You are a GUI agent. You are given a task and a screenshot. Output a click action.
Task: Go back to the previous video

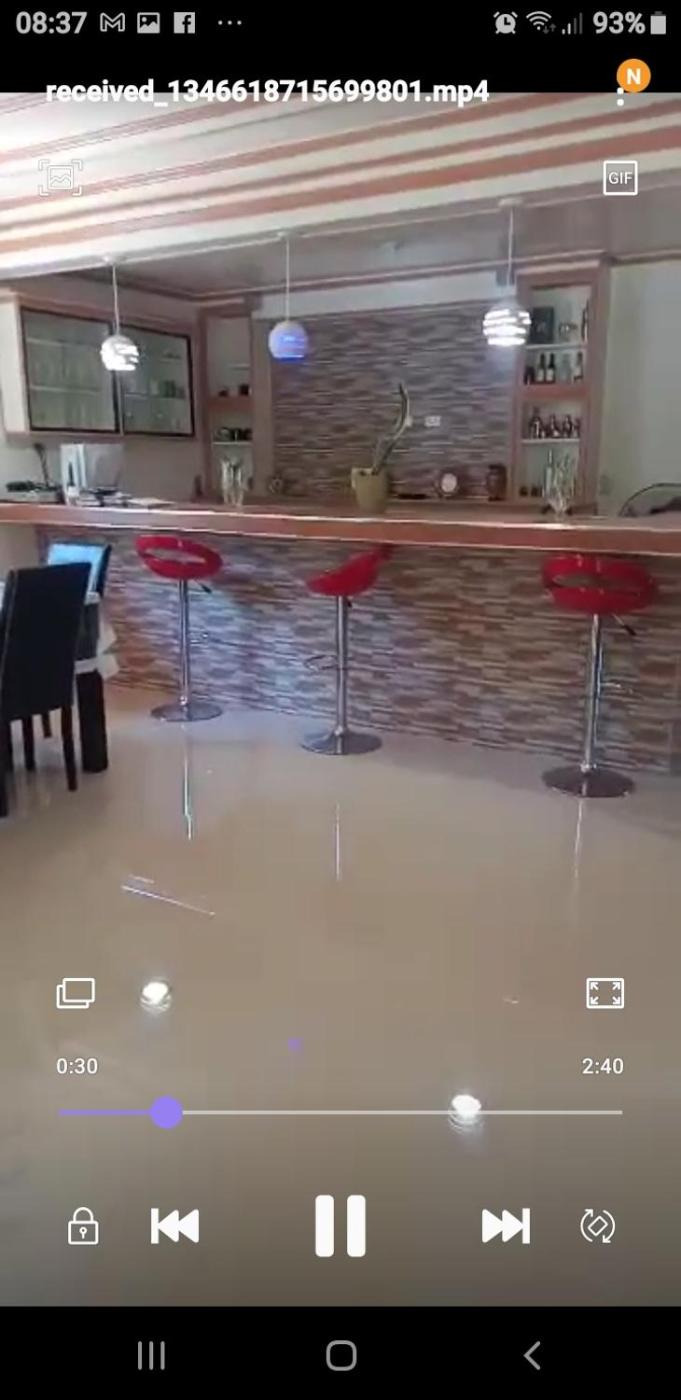(x=175, y=1226)
